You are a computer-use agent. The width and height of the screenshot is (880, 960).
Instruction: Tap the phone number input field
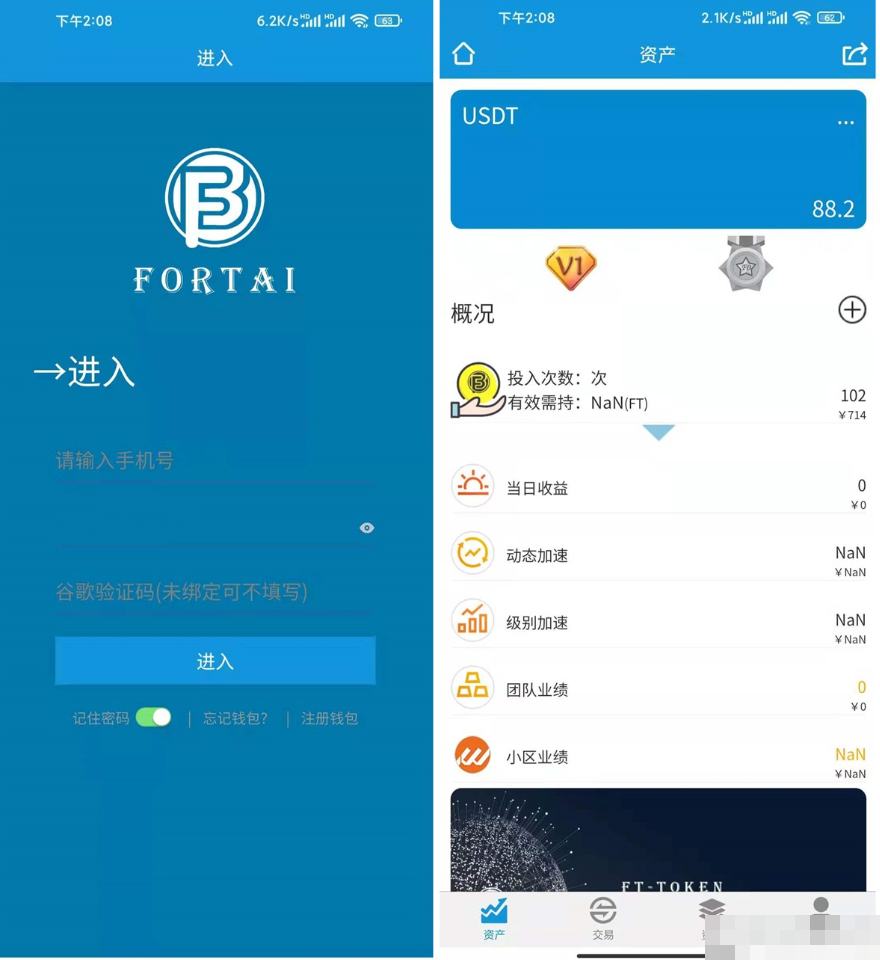click(x=214, y=461)
